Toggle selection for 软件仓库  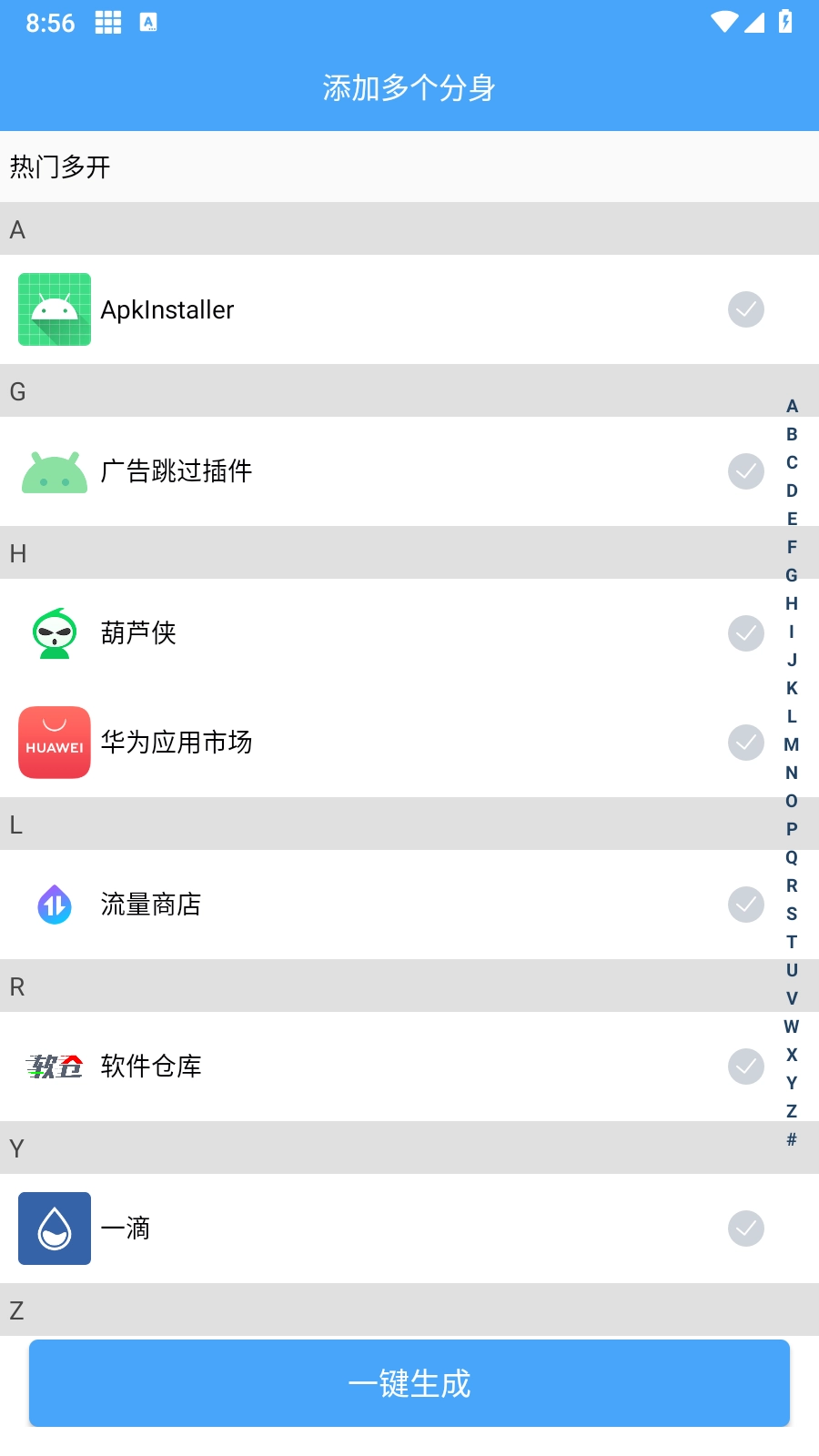click(x=745, y=1067)
